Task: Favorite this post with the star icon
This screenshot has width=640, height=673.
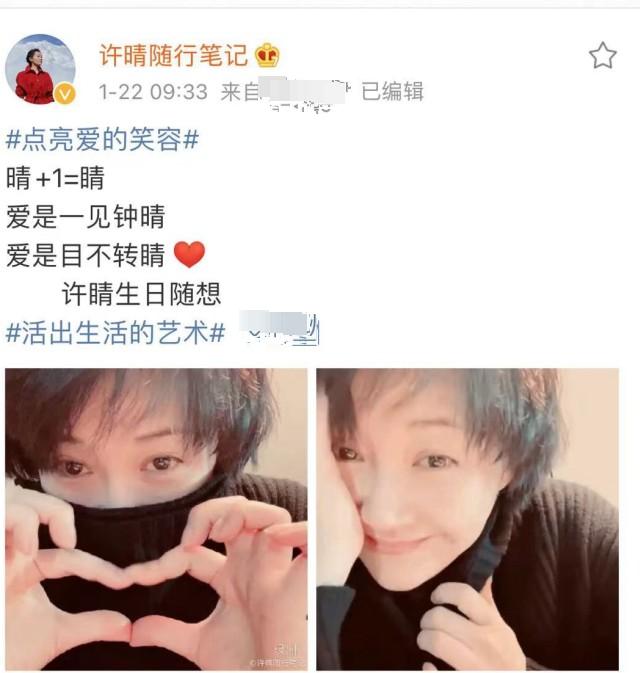Action: click(x=602, y=56)
